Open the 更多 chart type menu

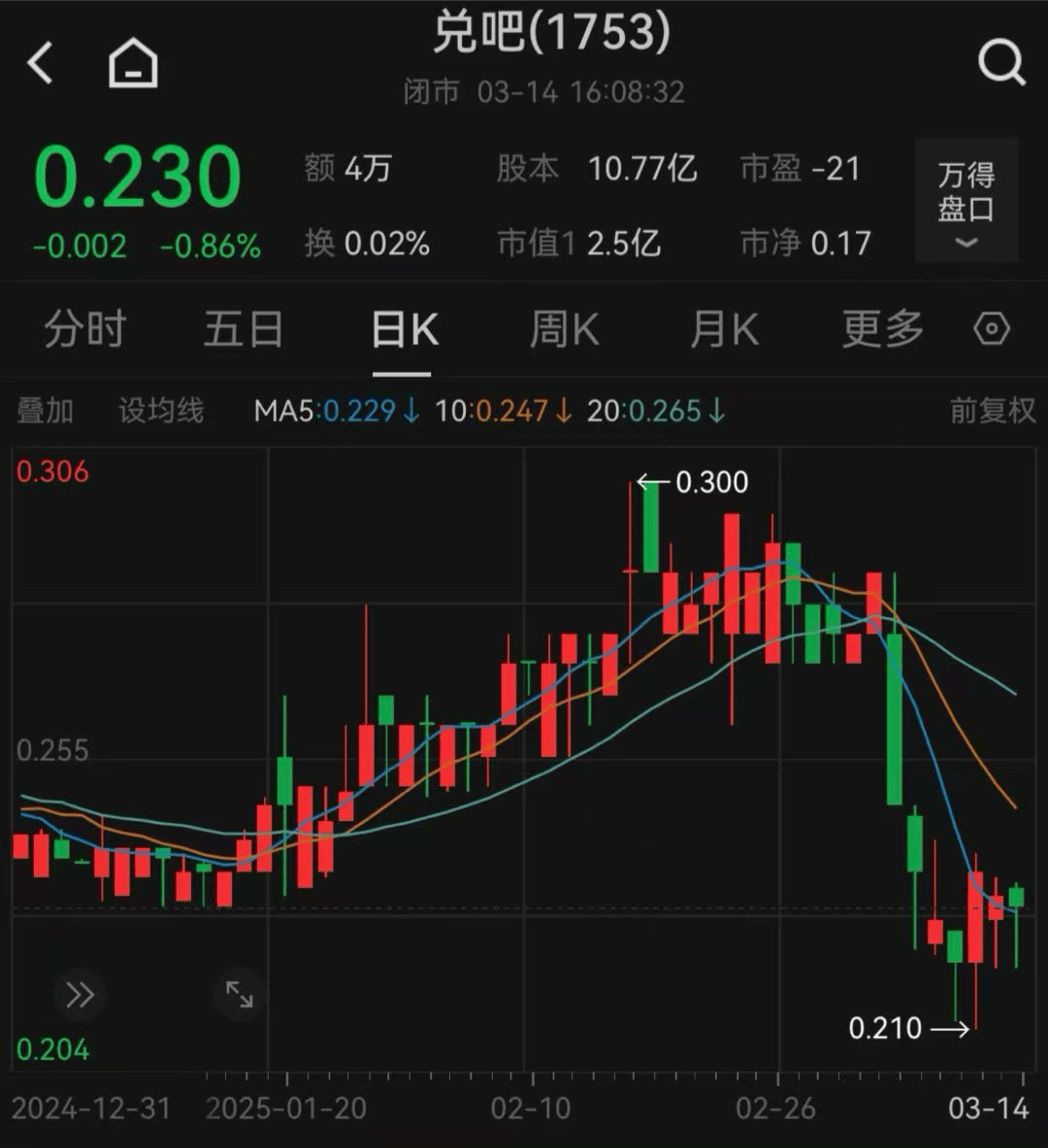(881, 329)
